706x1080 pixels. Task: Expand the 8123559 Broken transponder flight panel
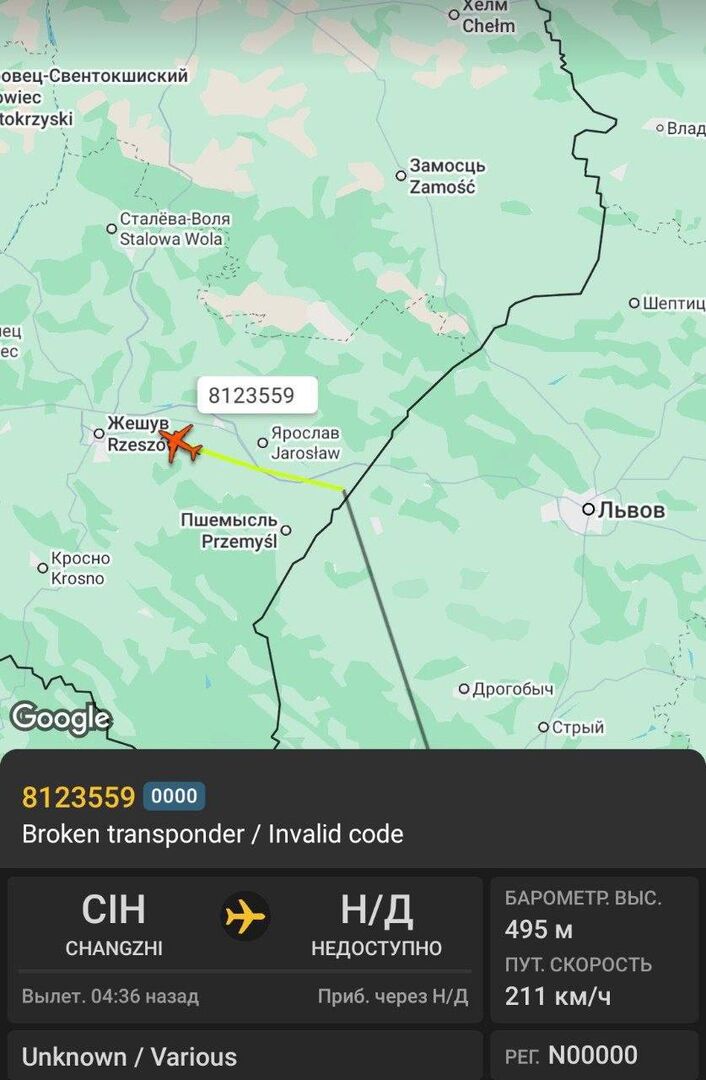click(212, 815)
